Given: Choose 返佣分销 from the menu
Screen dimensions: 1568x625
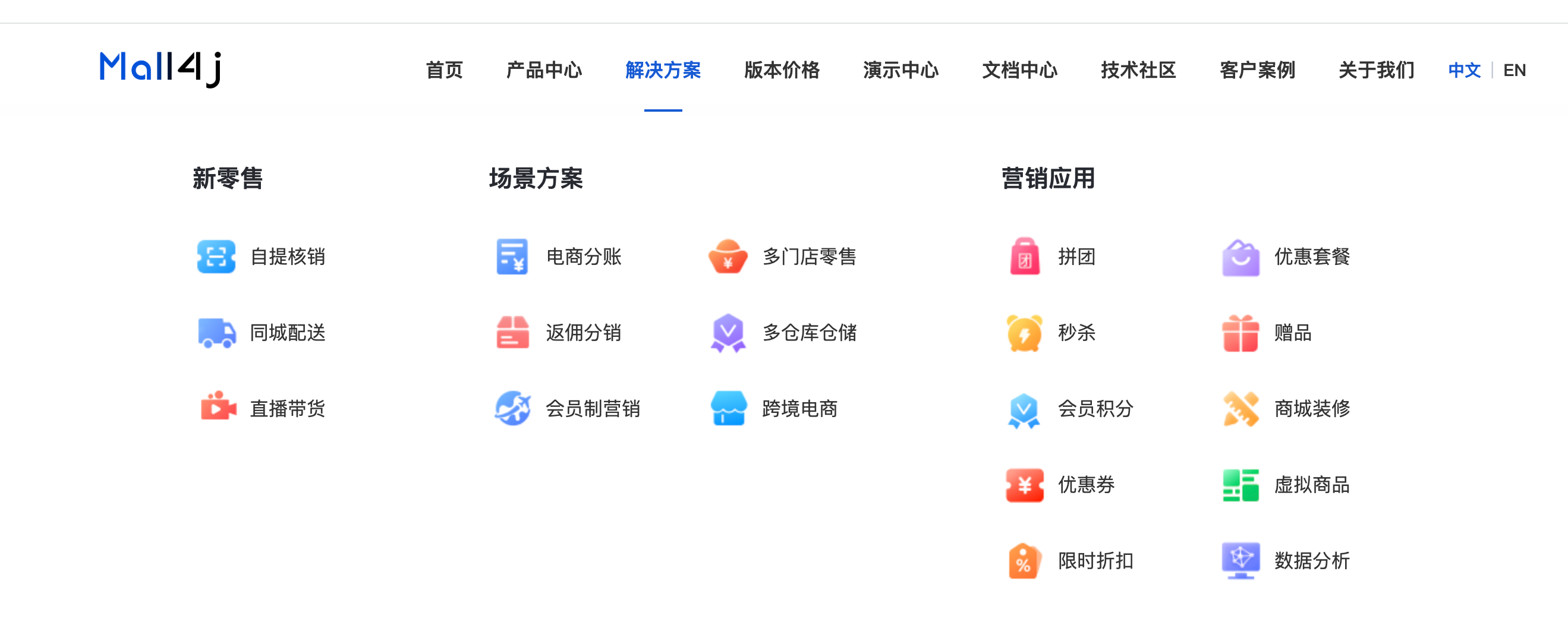Looking at the screenshot, I should click(558, 332).
